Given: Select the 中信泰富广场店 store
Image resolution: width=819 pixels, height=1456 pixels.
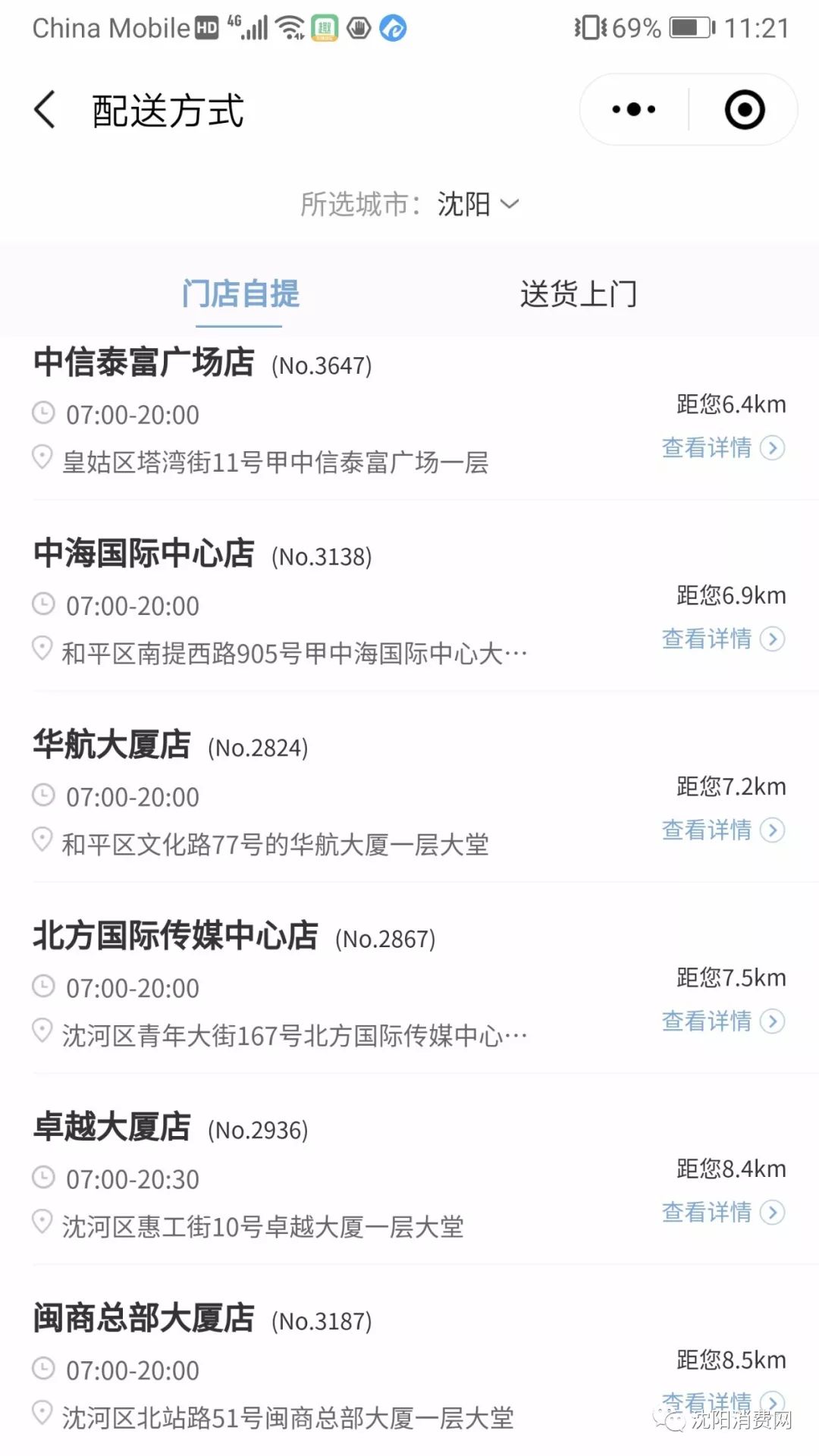Looking at the screenshot, I should pyautogui.click(x=144, y=362).
